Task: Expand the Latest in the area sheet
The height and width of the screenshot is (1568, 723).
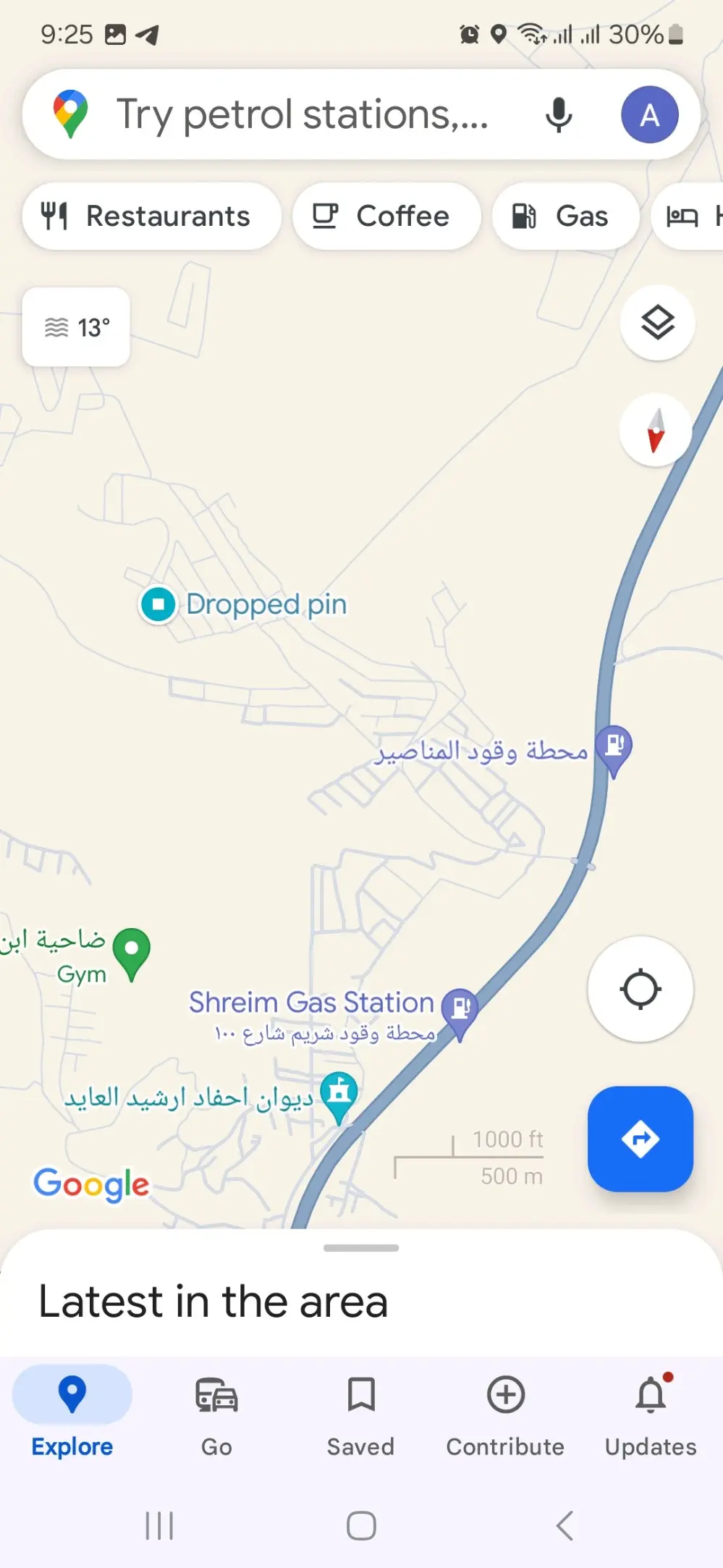Action: (x=361, y=1247)
